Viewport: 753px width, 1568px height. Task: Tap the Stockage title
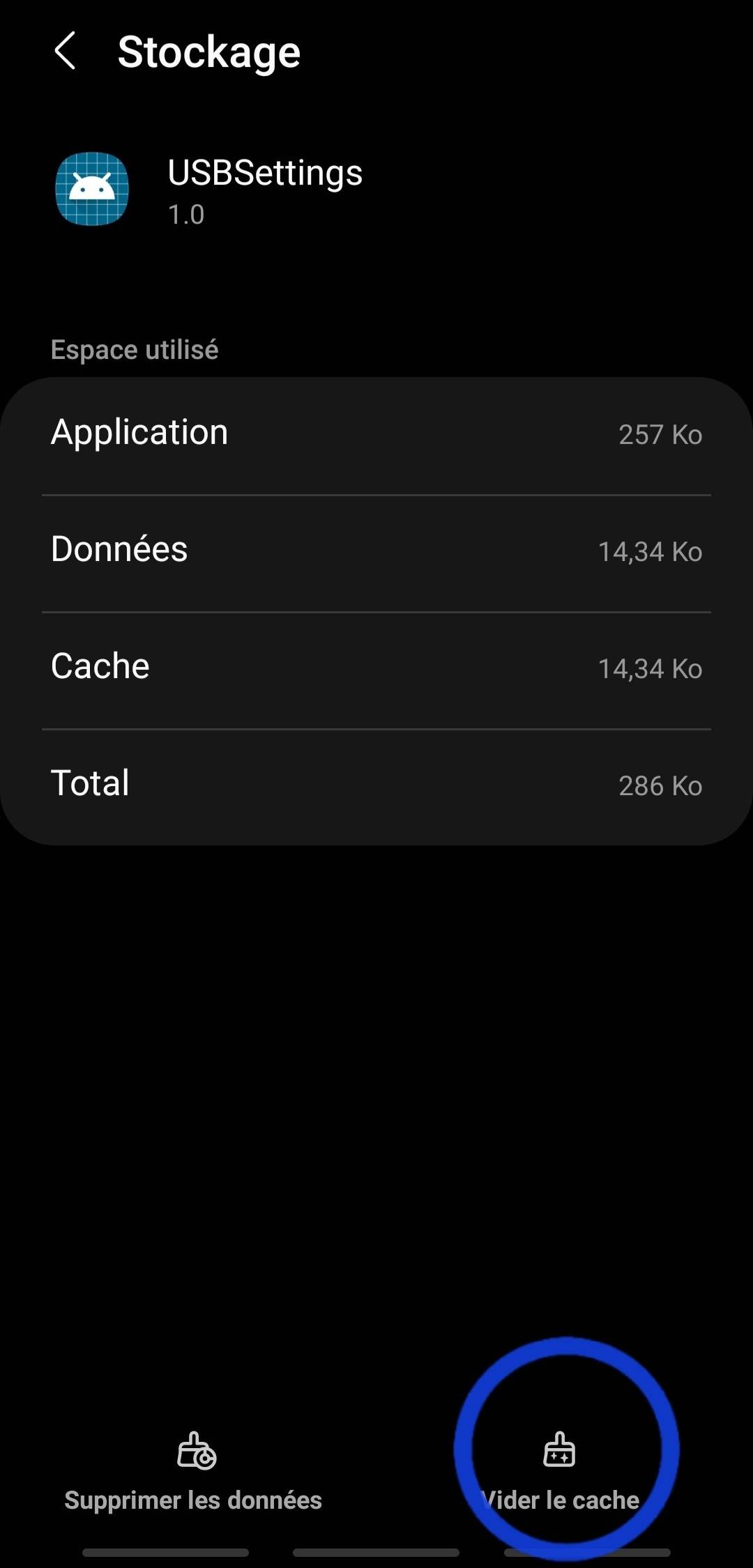pos(208,51)
